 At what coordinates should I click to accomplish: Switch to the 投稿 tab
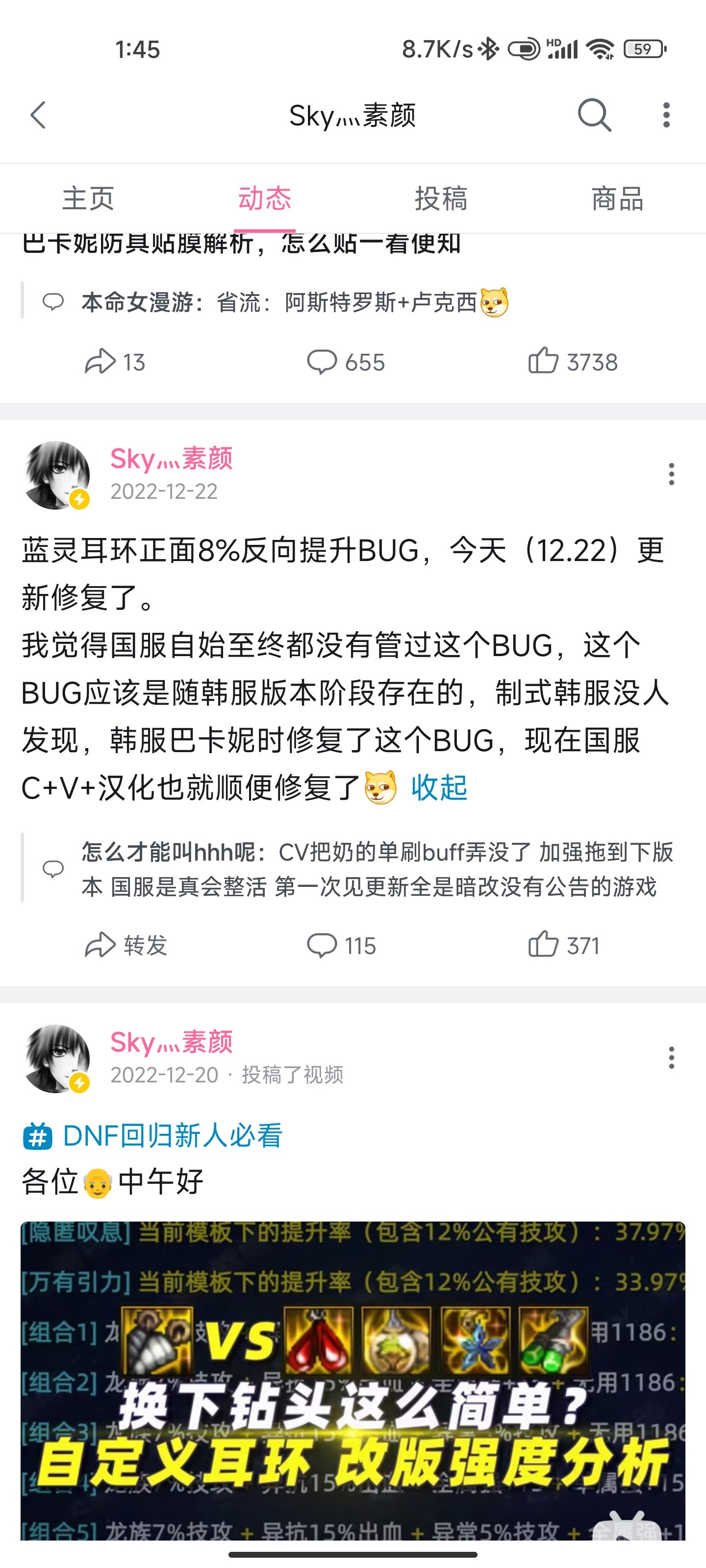441,198
